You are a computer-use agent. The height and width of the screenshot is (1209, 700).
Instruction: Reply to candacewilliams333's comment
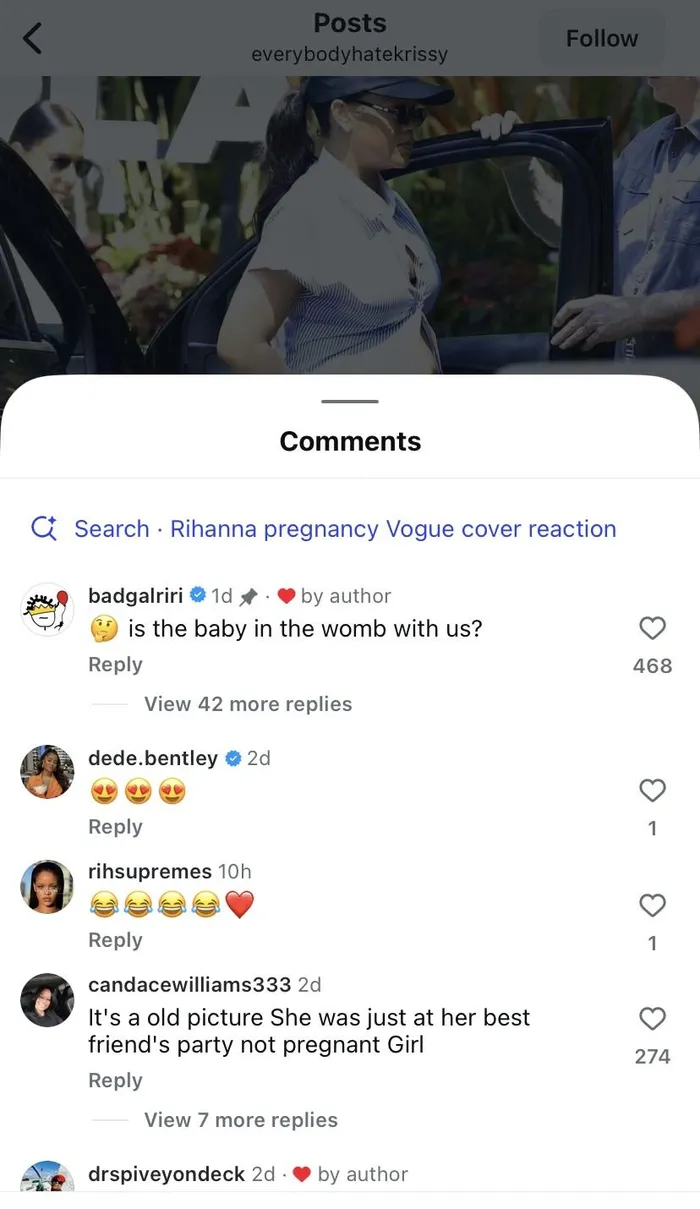[115, 1081]
